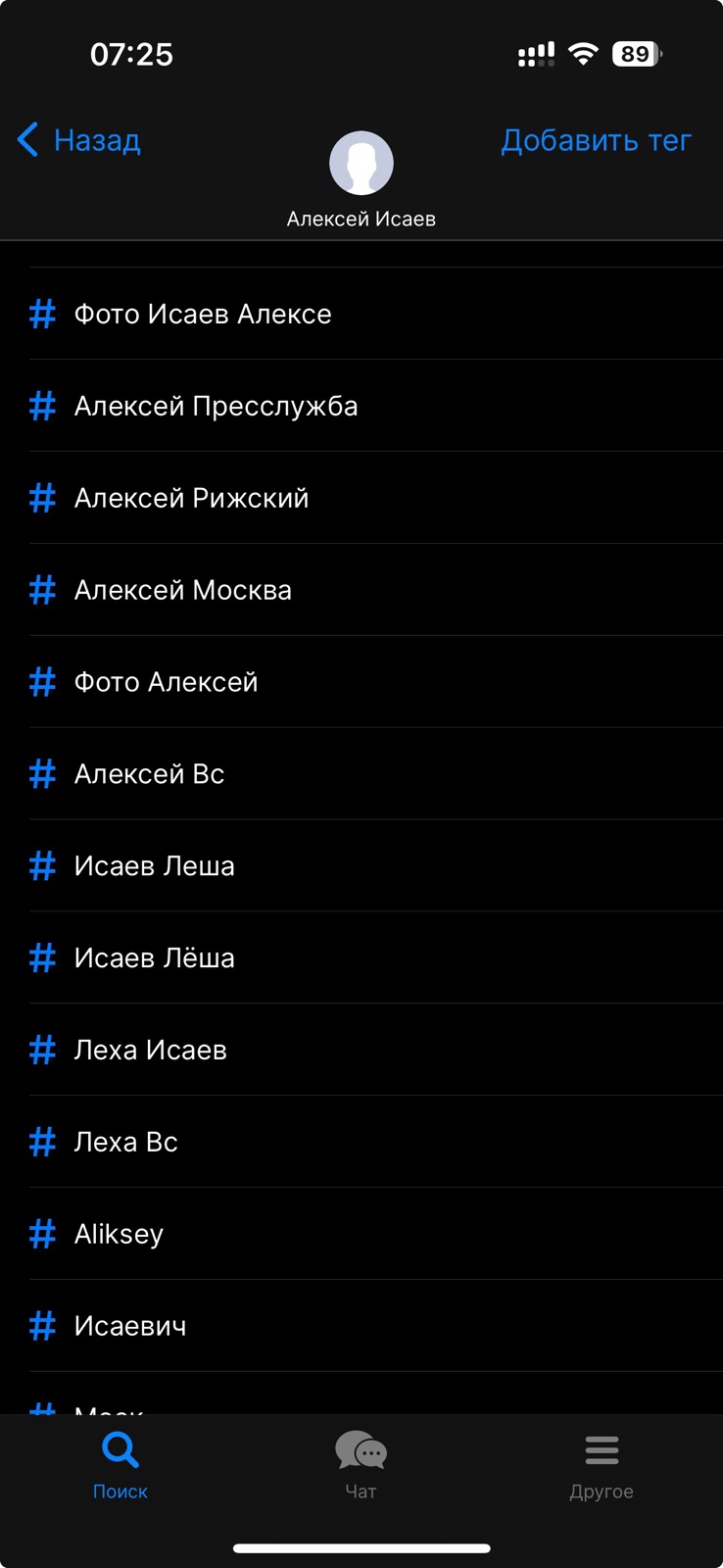Switch to the Поиск tab
The height and width of the screenshot is (1568, 723).
point(120,1465)
